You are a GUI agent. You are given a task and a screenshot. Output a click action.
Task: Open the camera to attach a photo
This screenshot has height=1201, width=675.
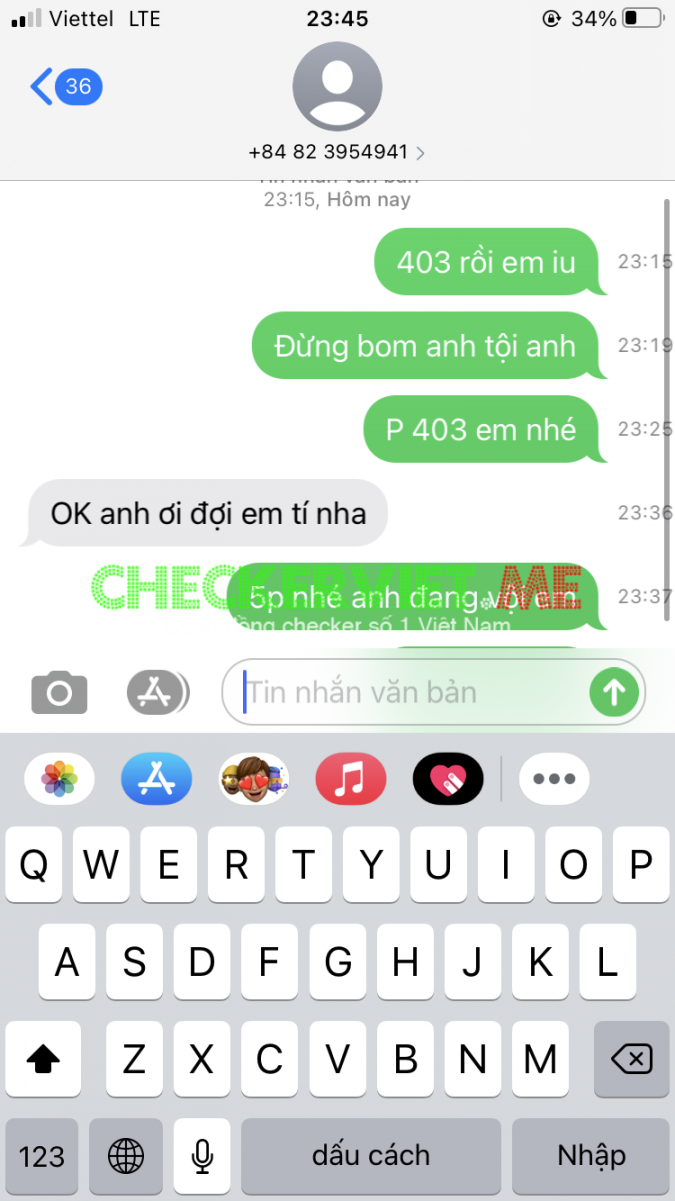point(59,692)
